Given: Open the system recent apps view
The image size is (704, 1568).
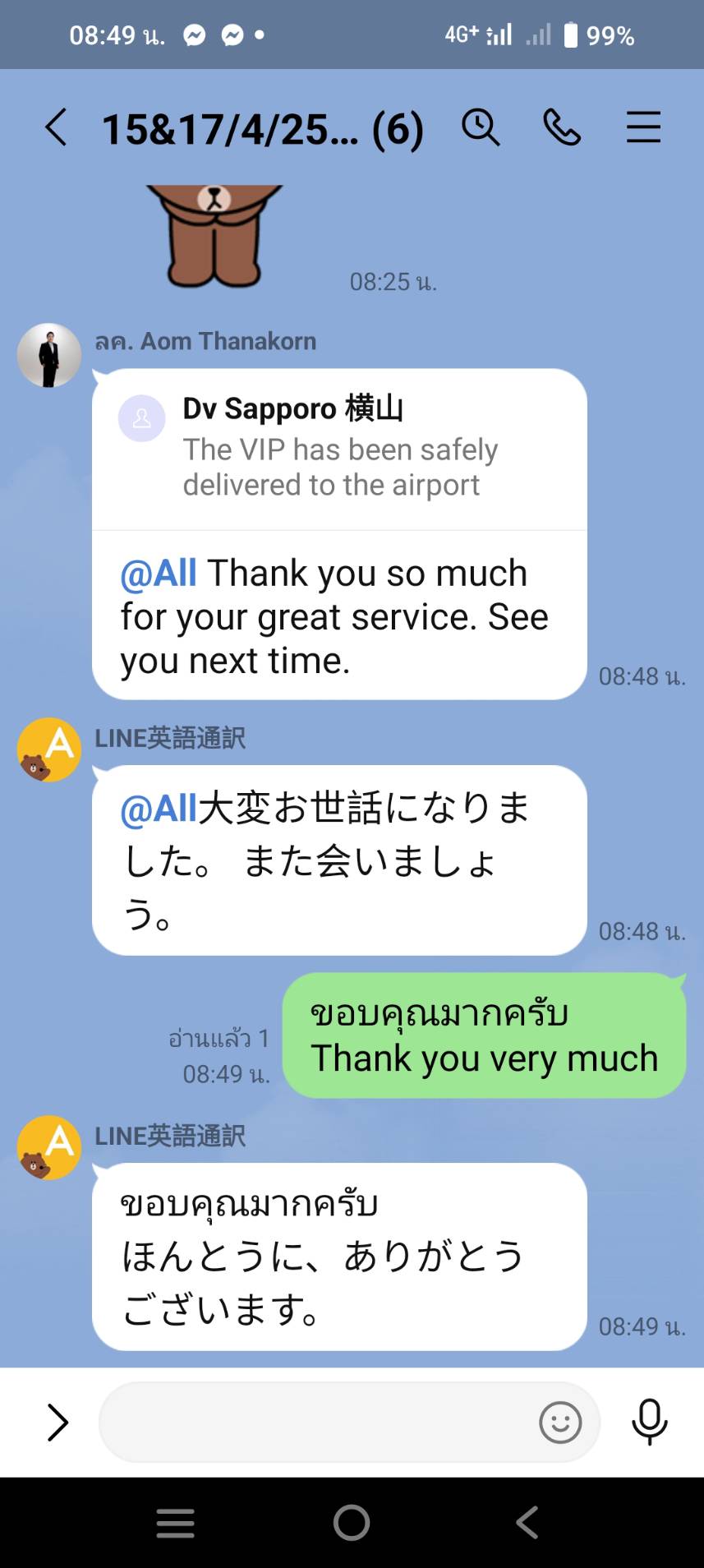Looking at the screenshot, I should [x=176, y=1523].
